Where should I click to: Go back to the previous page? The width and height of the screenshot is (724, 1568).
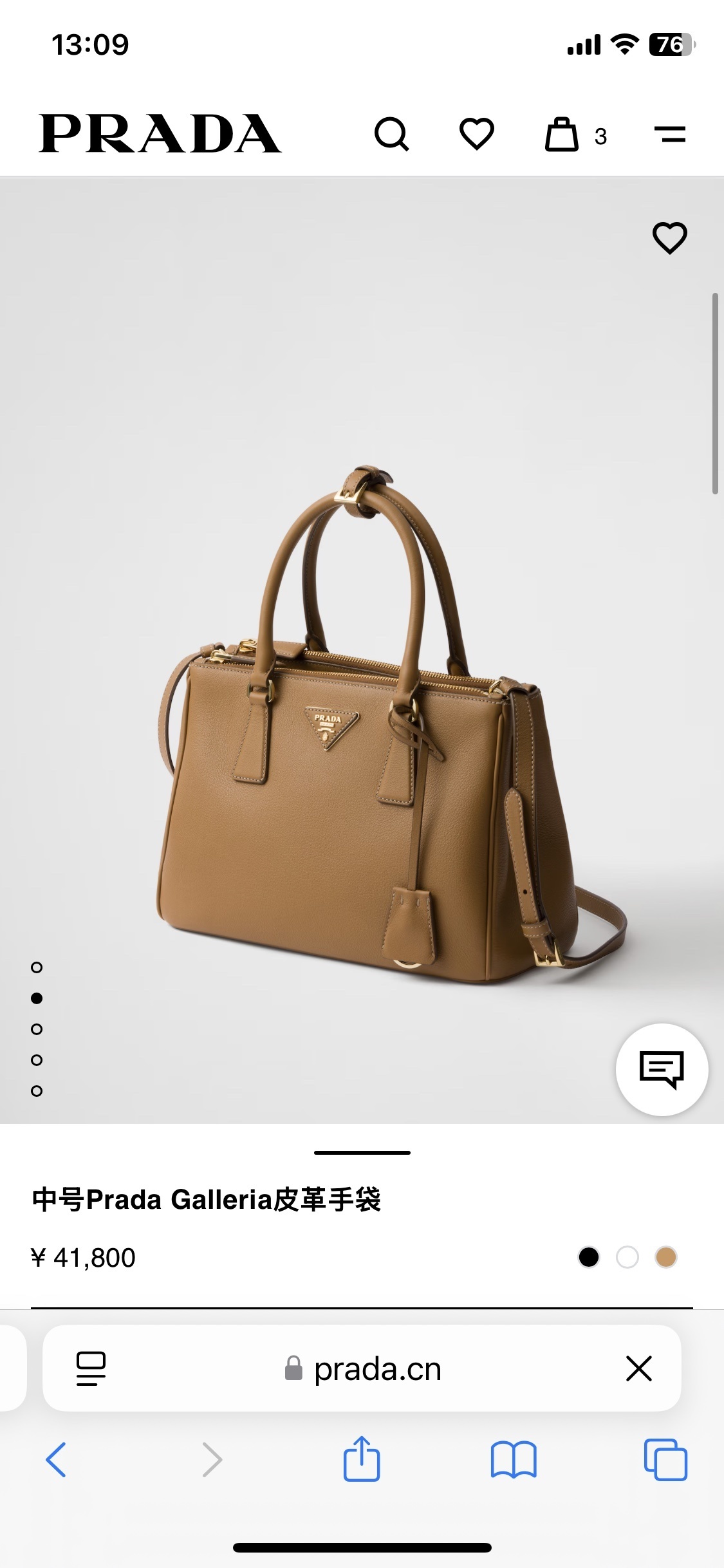click(x=56, y=1460)
